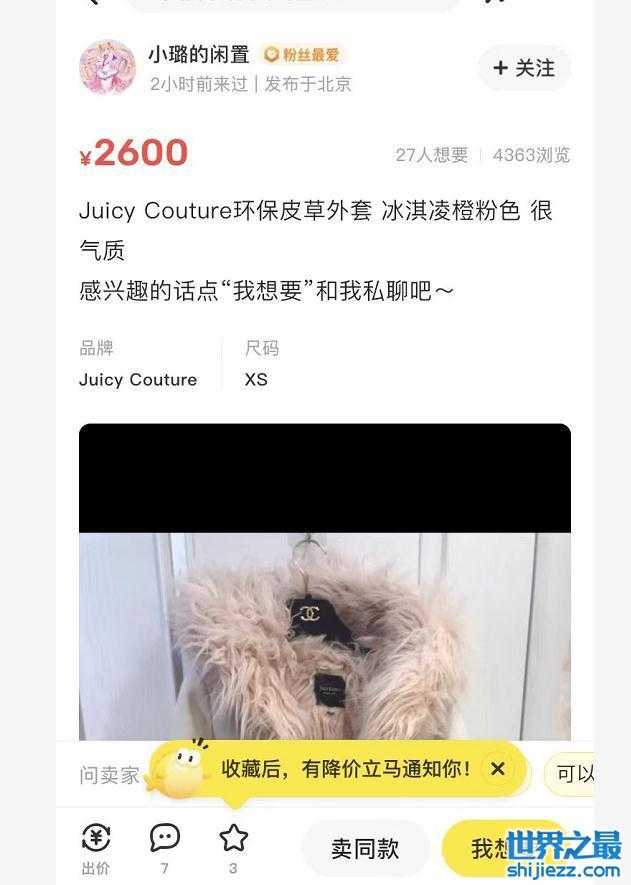
Task: Tap 卖同款 to sell the same item
Action: pyautogui.click(x=365, y=849)
